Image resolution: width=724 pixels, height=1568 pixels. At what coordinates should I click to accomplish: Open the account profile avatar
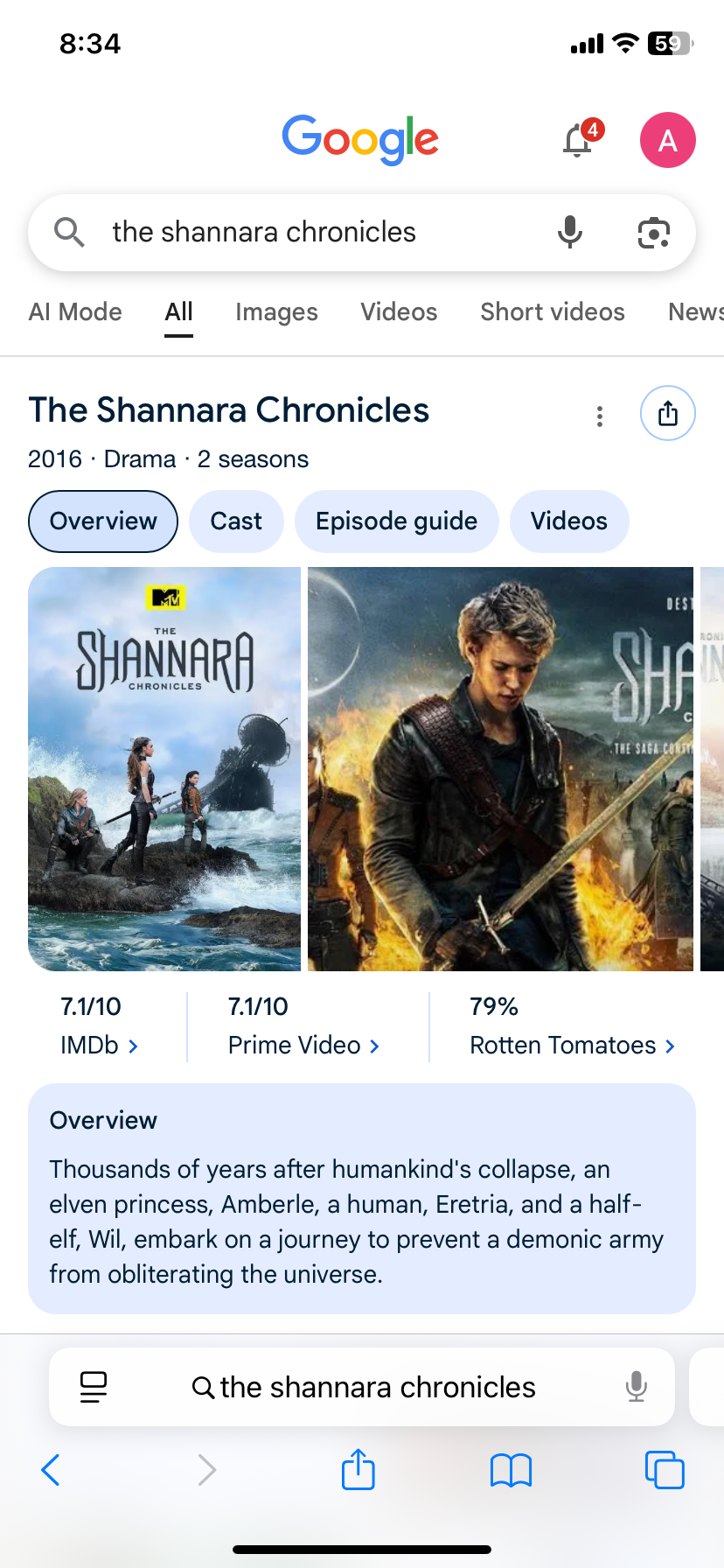(x=667, y=140)
